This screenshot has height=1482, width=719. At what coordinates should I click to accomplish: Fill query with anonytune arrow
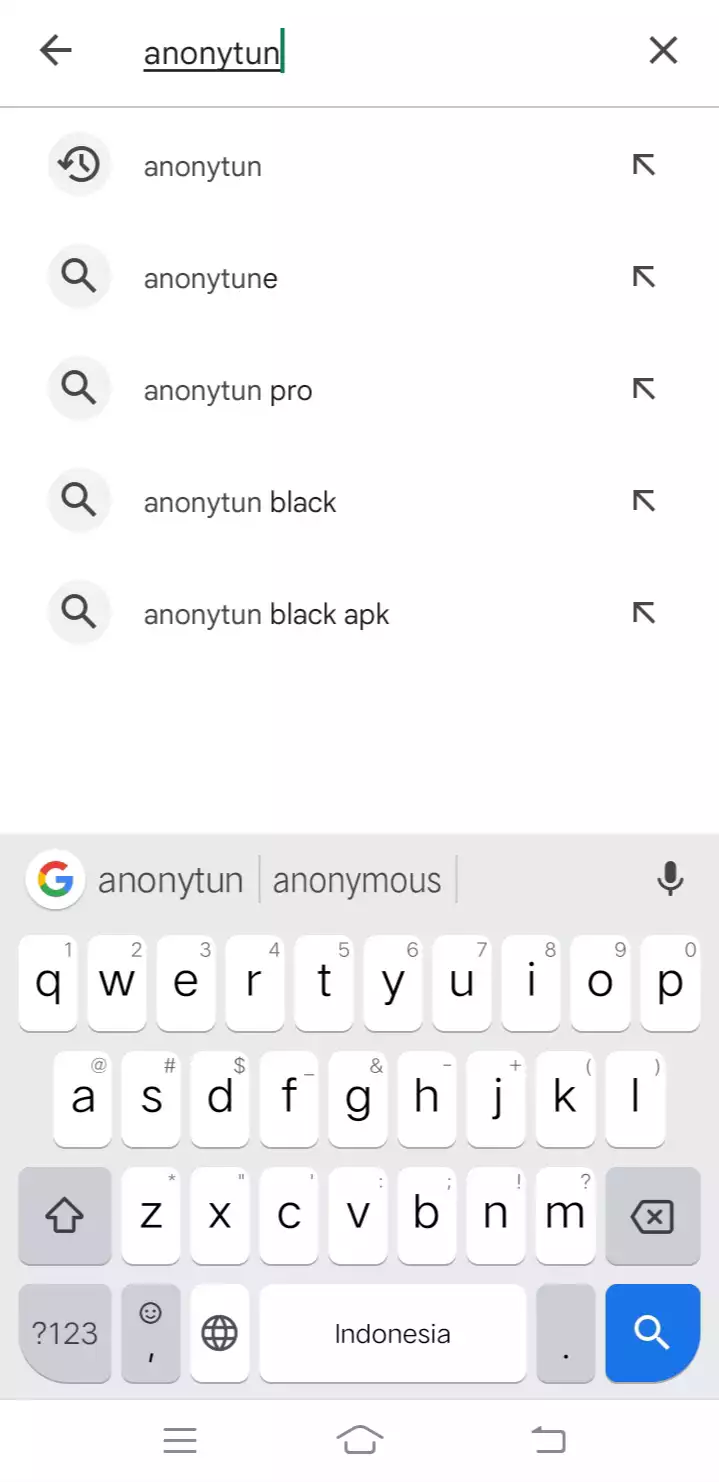[644, 277]
